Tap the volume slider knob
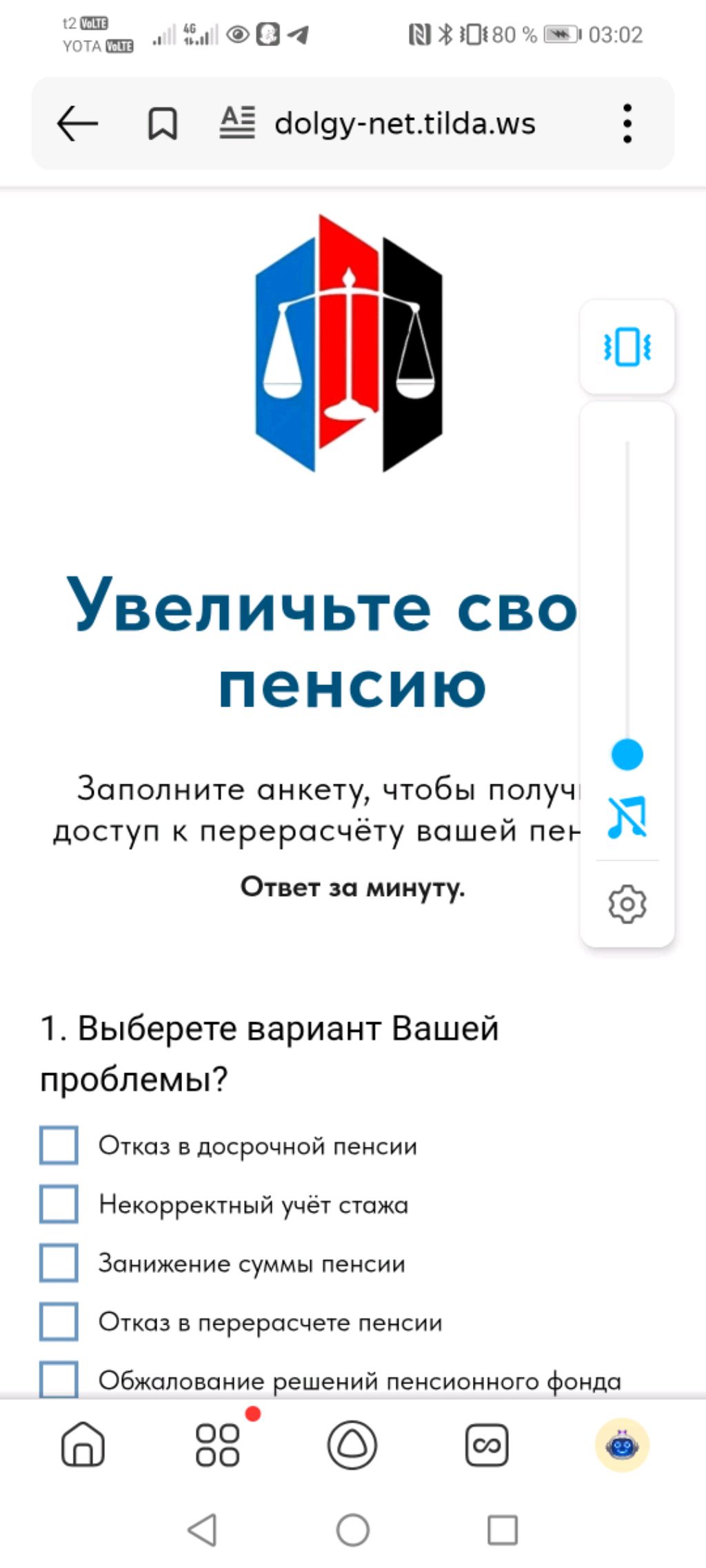The width and height of the screenshot is (706, 1568). (x=627, y=754)
